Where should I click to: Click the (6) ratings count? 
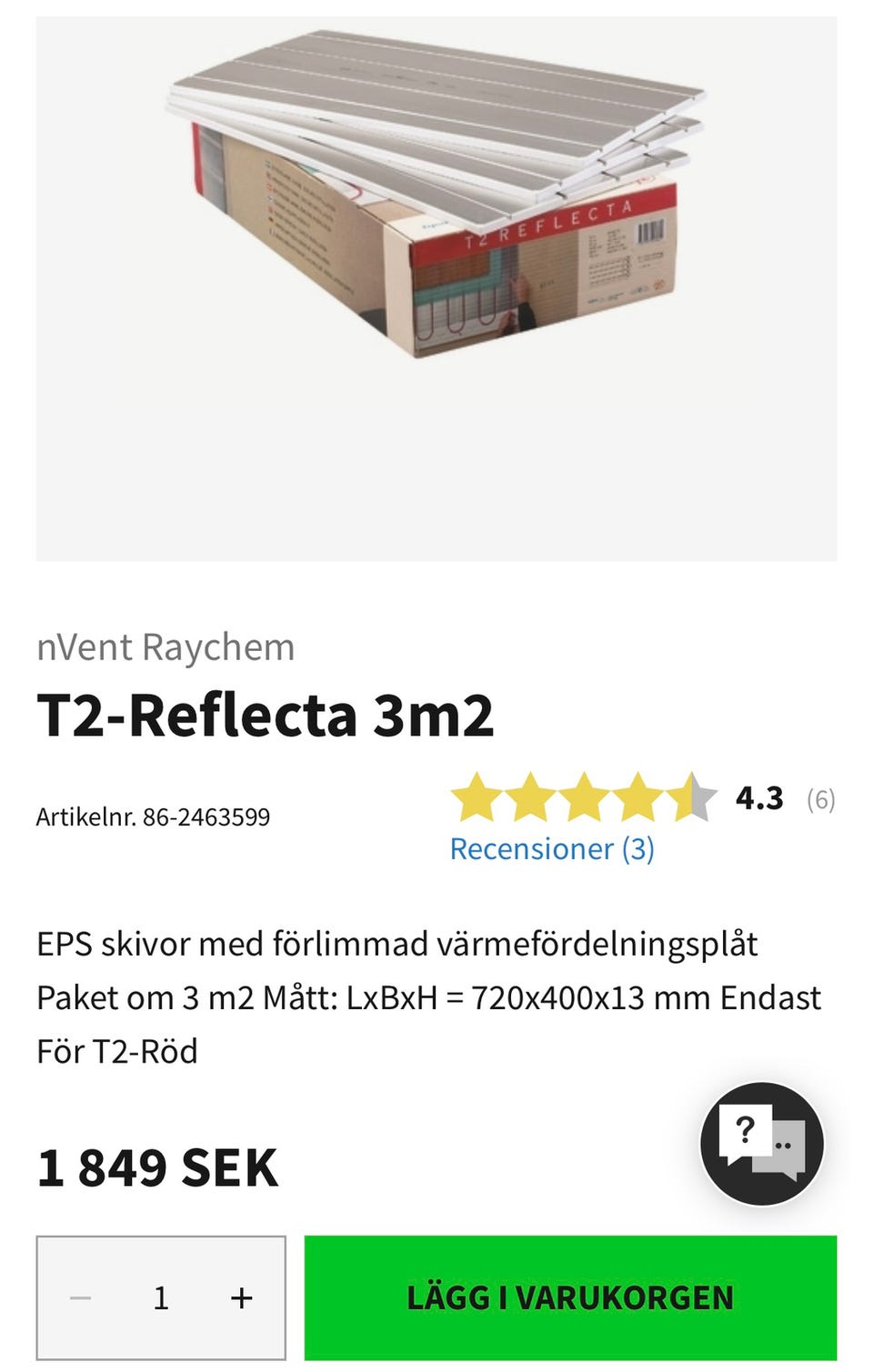[x=820, y=800]
